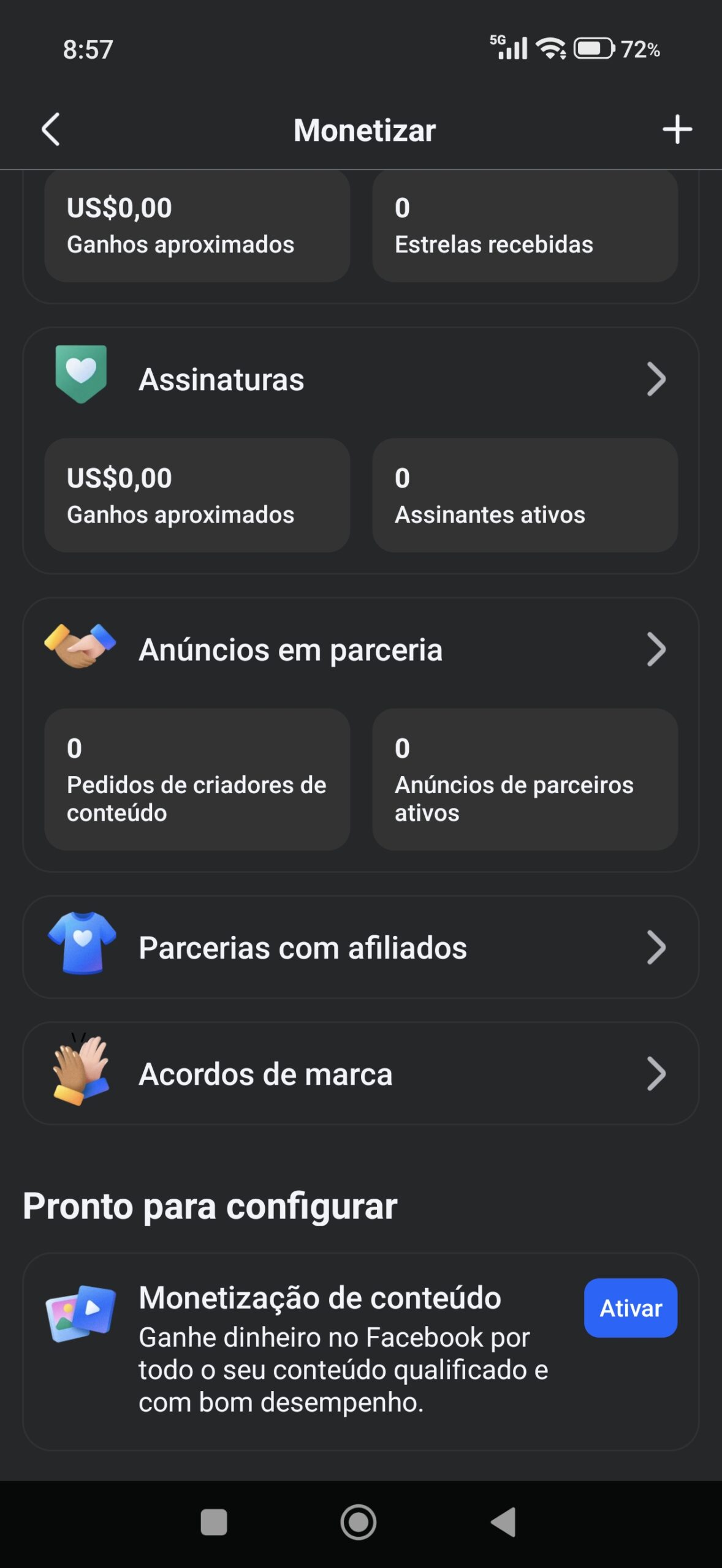Go back from the Monetizar screen
This screenshot has width=722, height=1568.
[x=51, y=129]
